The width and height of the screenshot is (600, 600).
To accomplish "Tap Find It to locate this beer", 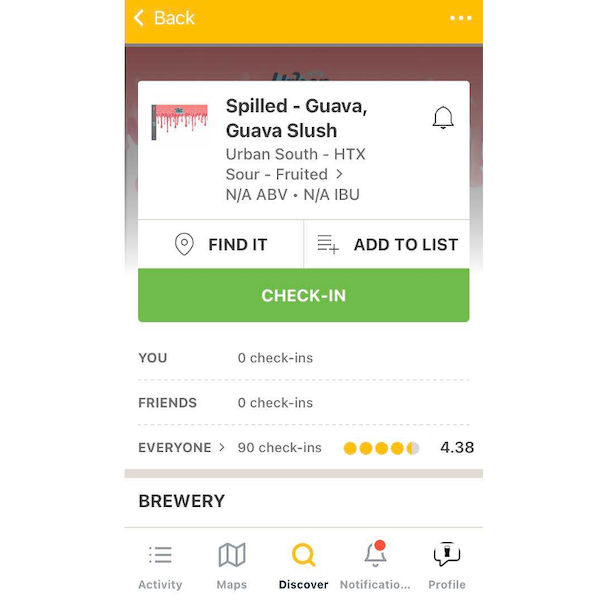I will click(220, 244).
